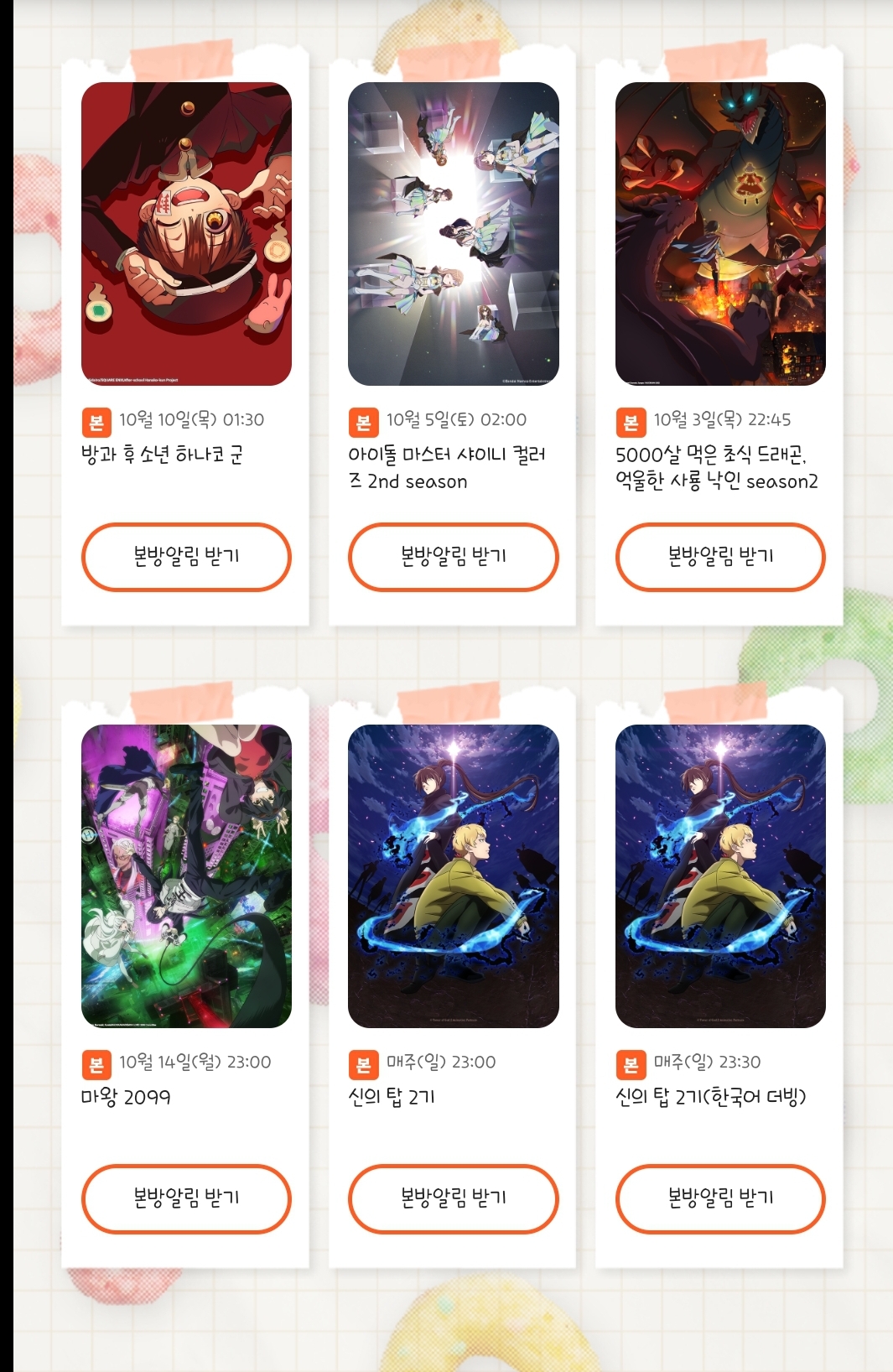Open the 신의 탑 2기(한국어 더빙) poster
893x1372 pixels.
(720, 876)
